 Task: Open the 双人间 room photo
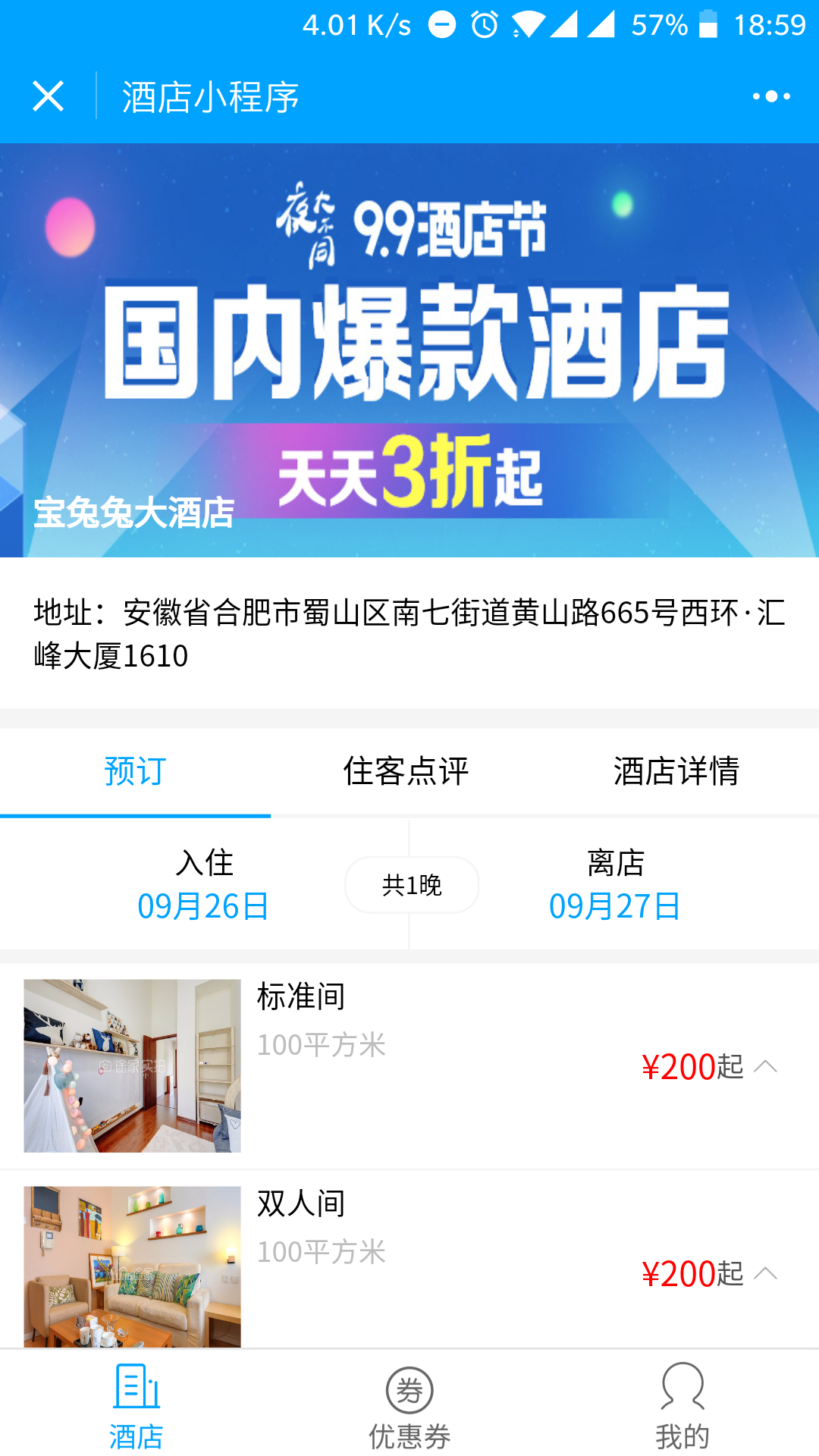click(132, 1266)
